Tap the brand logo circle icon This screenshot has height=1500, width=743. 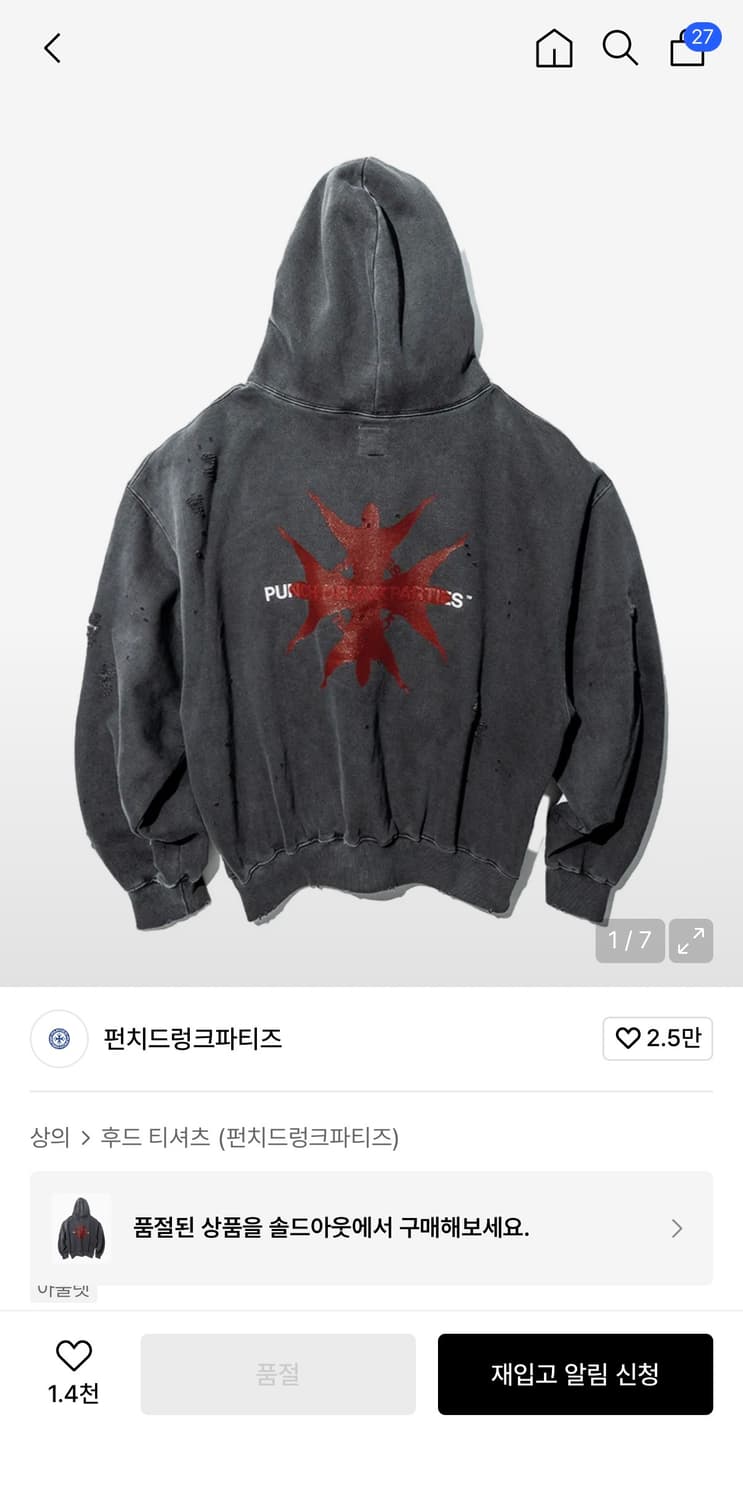58,1039
